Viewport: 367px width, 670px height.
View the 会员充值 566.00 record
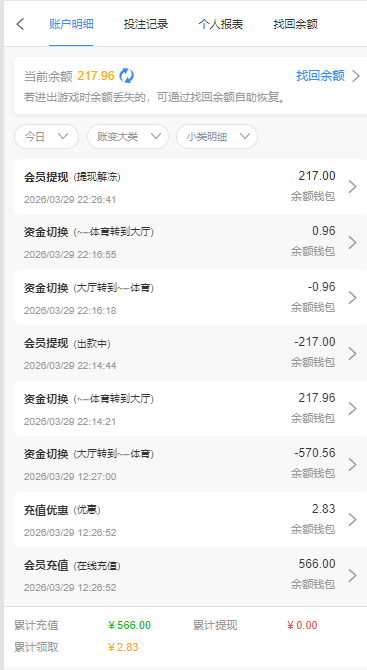[x=190, y=575]
